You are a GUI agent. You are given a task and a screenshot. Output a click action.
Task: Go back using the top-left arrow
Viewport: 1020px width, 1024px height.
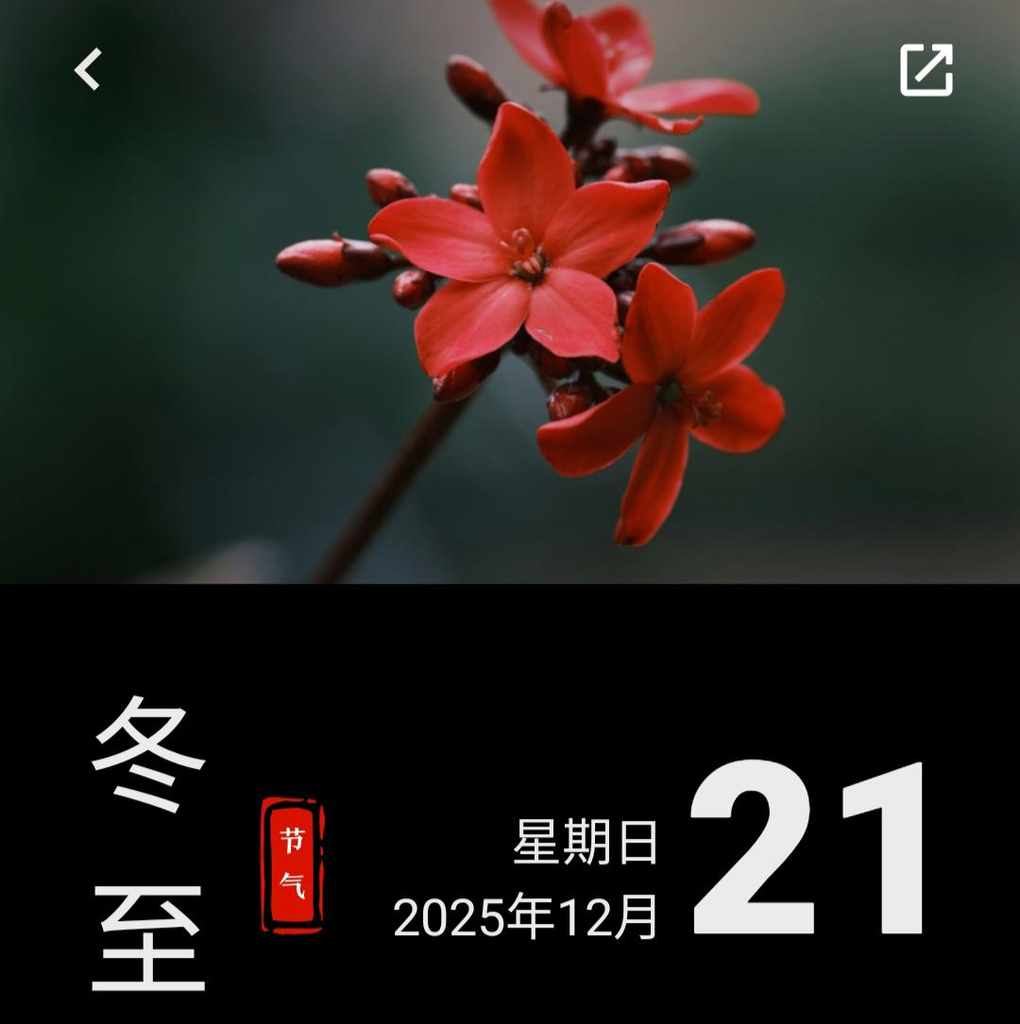pyautogui.click(x=88, y=70)
